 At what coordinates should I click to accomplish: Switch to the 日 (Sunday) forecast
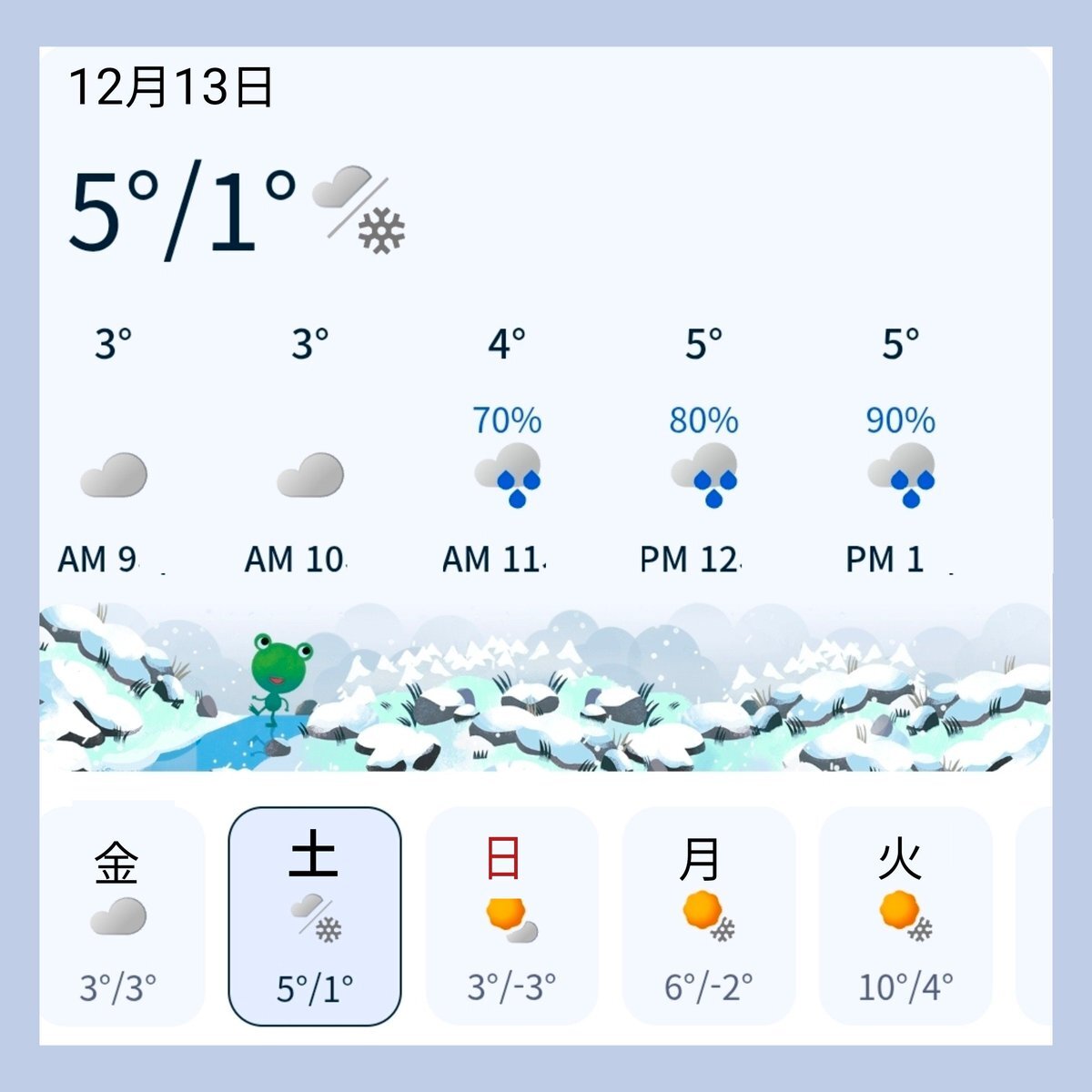[x=511, y=917]
